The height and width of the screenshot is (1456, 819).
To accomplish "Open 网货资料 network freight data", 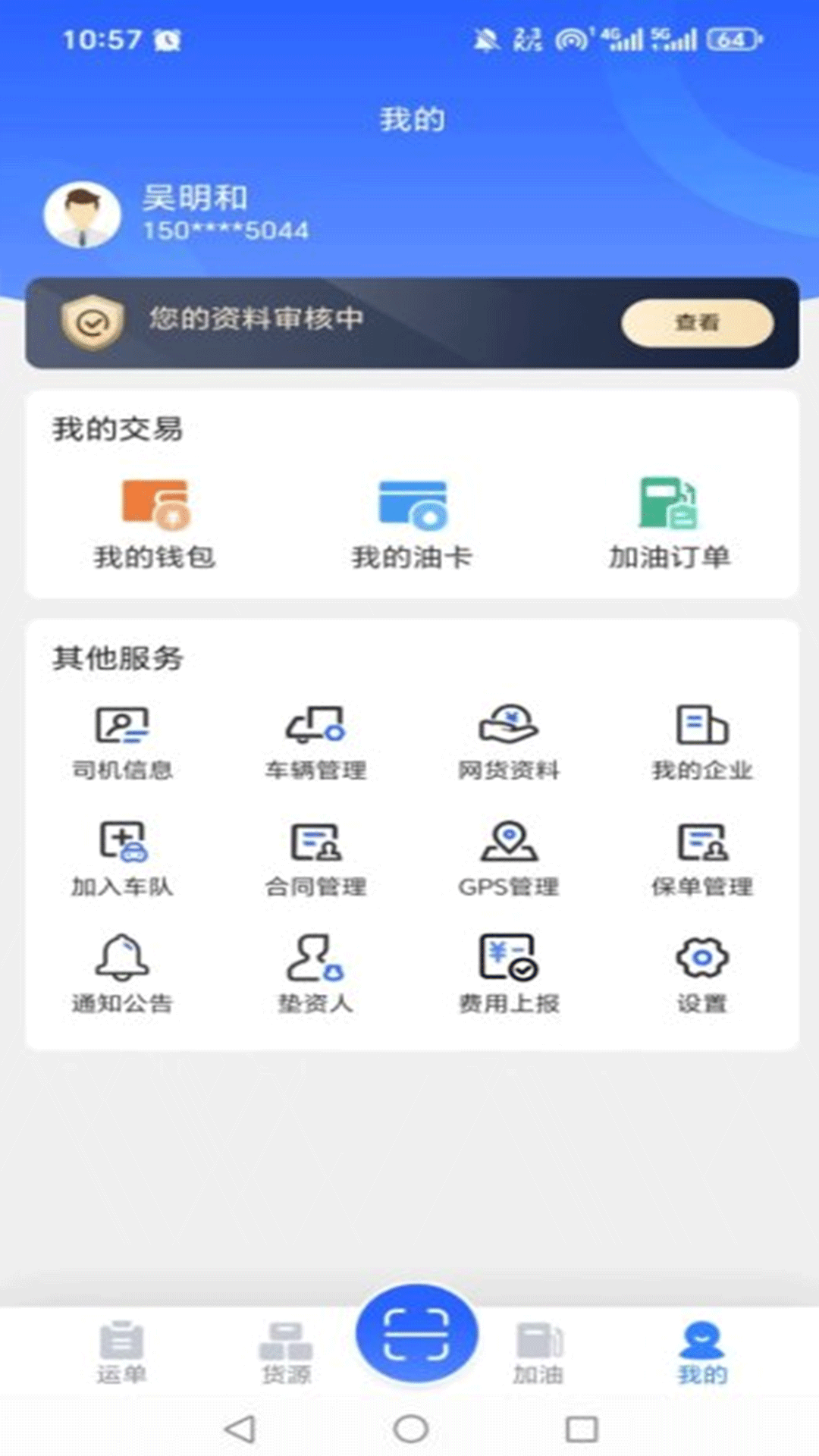I will tap(510, 743).
